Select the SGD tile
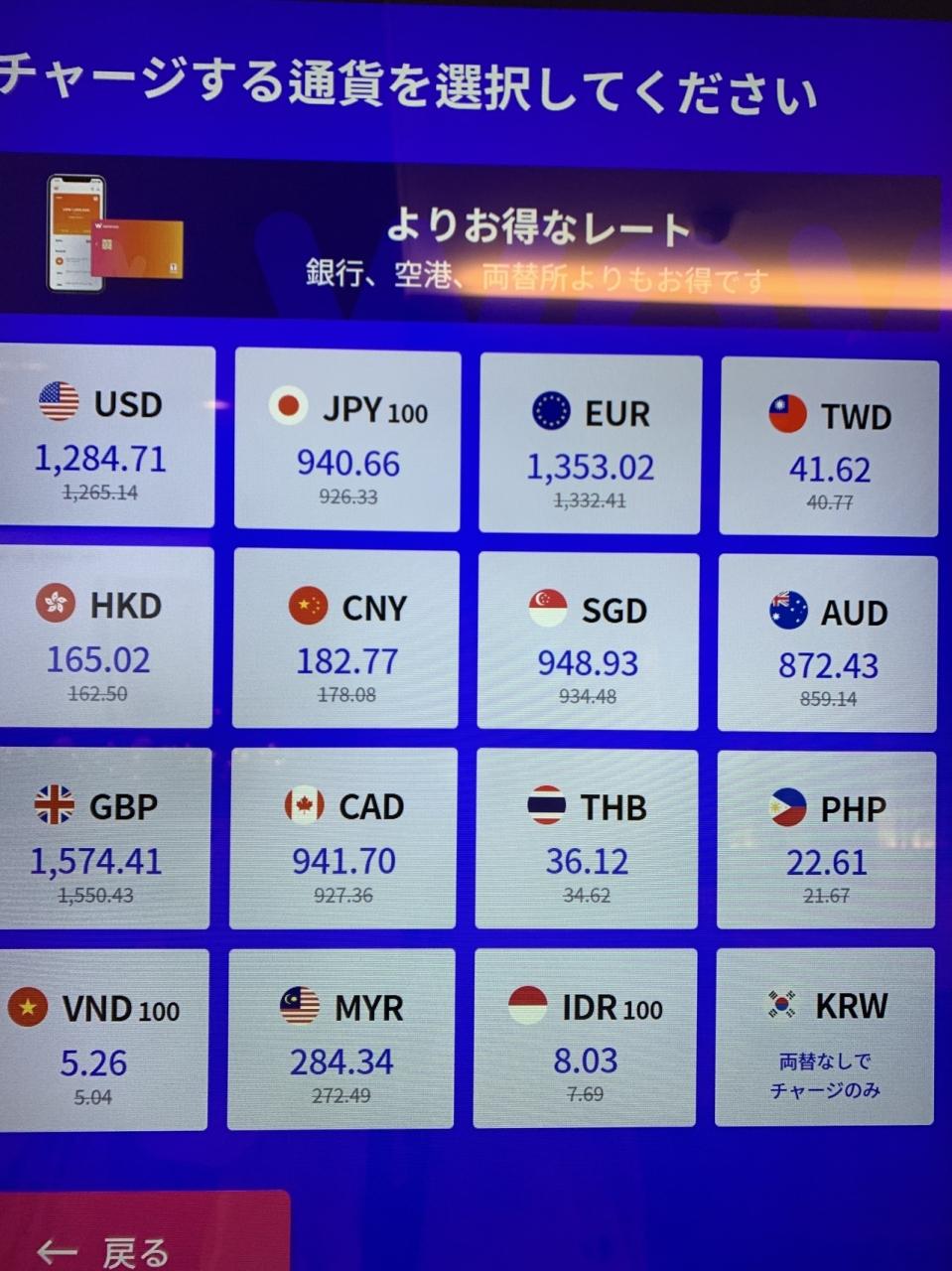Screen dimensions: 952x1271 [588, 642]
